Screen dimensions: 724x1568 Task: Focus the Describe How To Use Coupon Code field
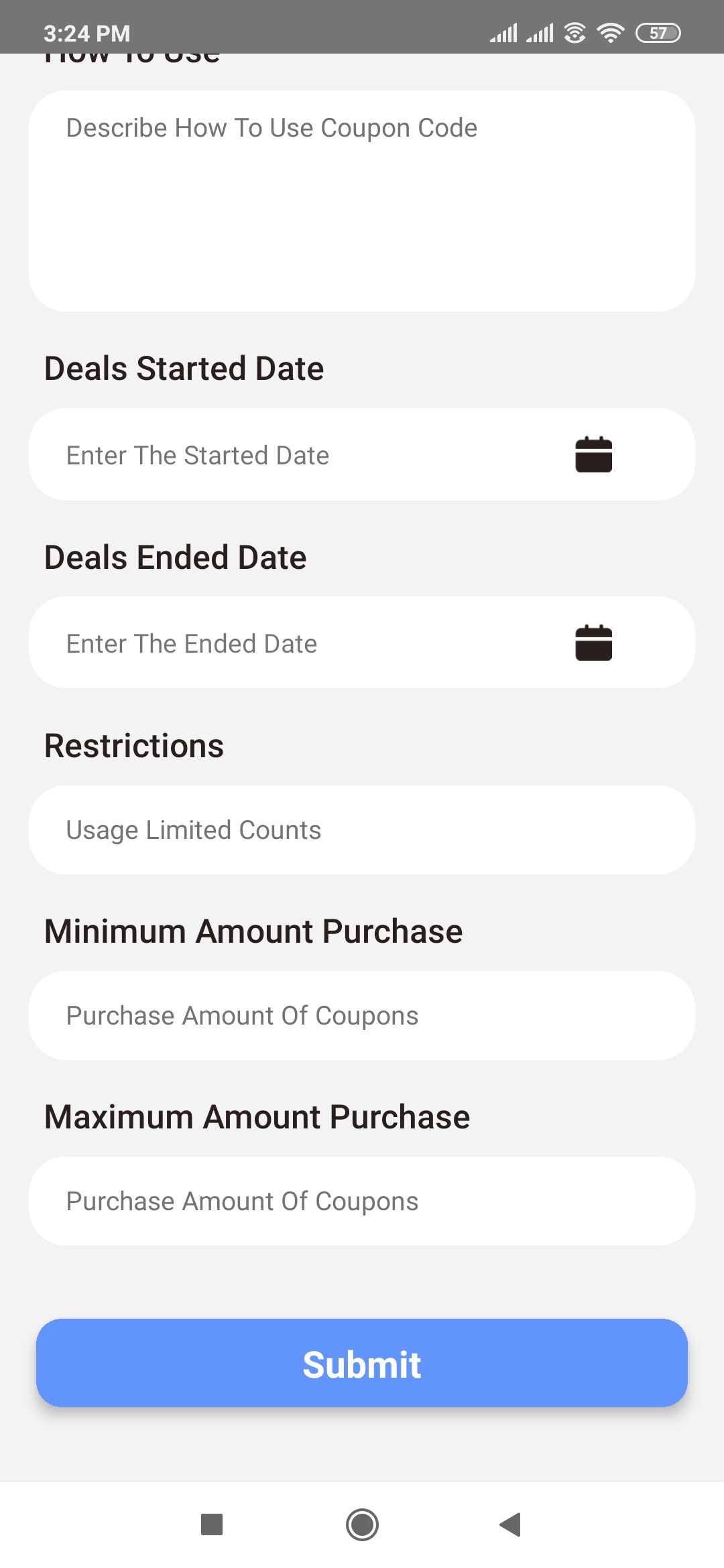[362, 201]
